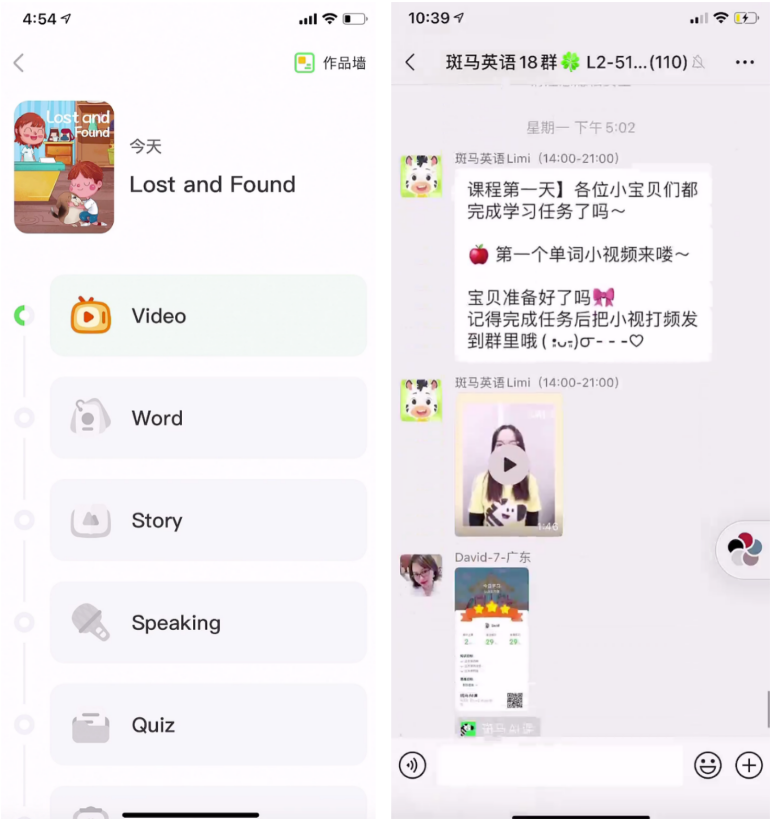The image size is (772, 820).
Task: Open the group chat's three-dot menu
Action: (744, 62)
